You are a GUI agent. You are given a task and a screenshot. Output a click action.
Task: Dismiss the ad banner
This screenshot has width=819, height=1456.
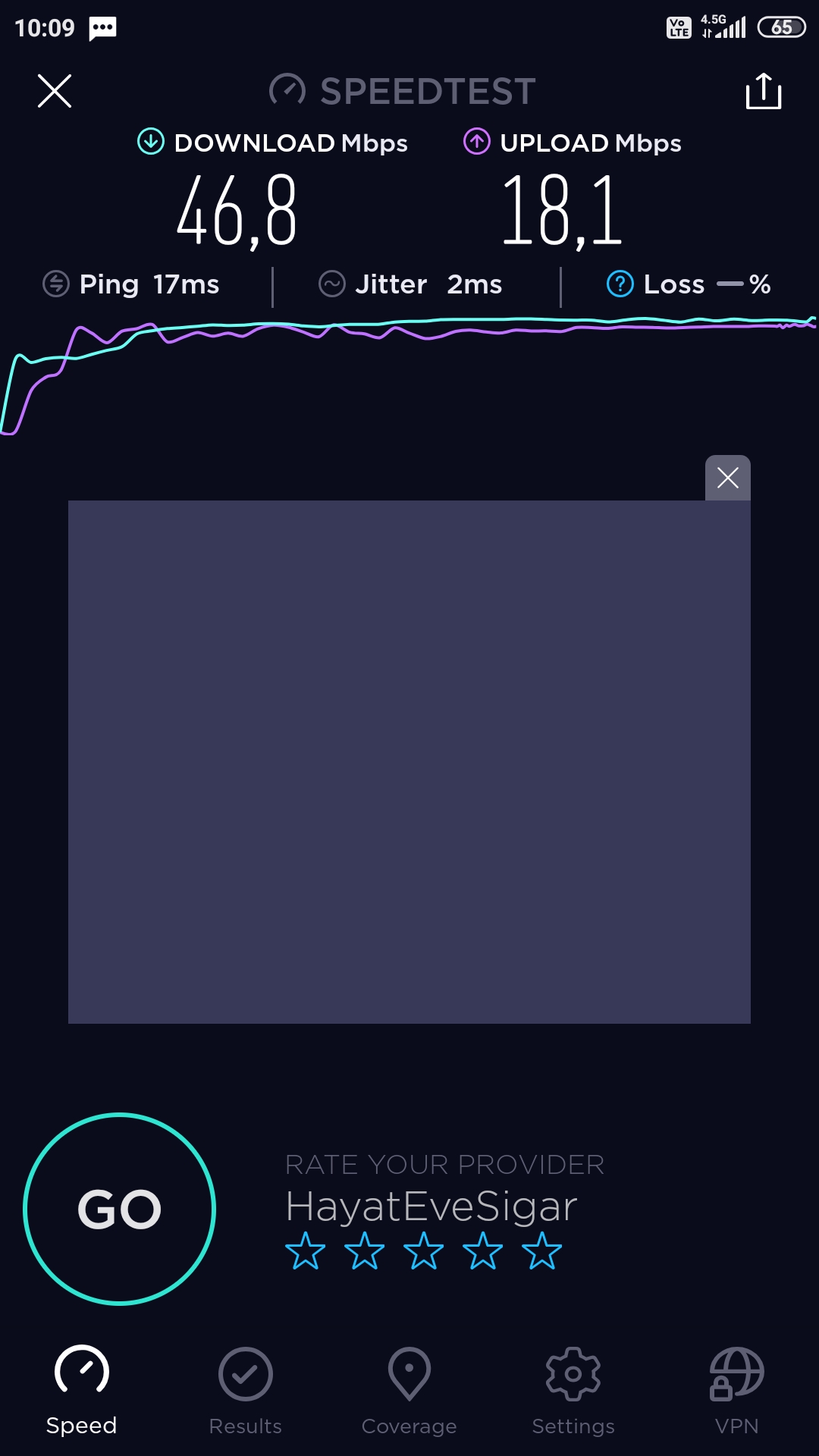point(728,478)
